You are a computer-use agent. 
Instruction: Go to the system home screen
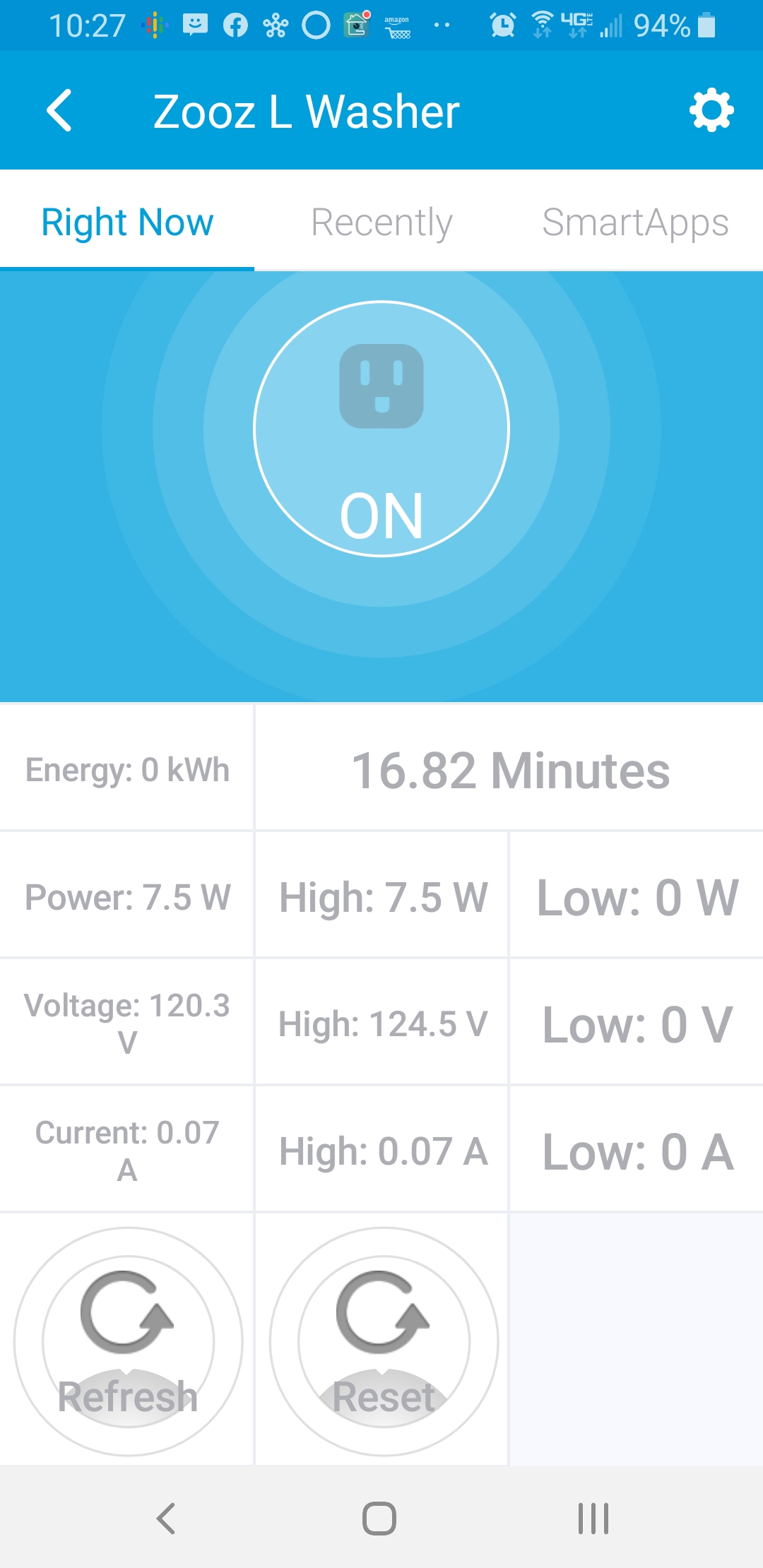(x=379, y=1519)
